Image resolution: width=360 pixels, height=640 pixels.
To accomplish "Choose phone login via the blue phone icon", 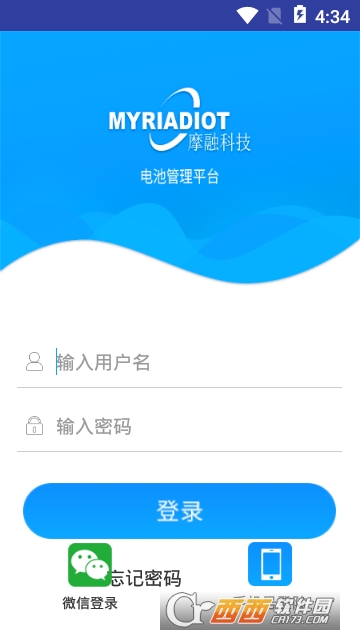I will tap(270, 564).
